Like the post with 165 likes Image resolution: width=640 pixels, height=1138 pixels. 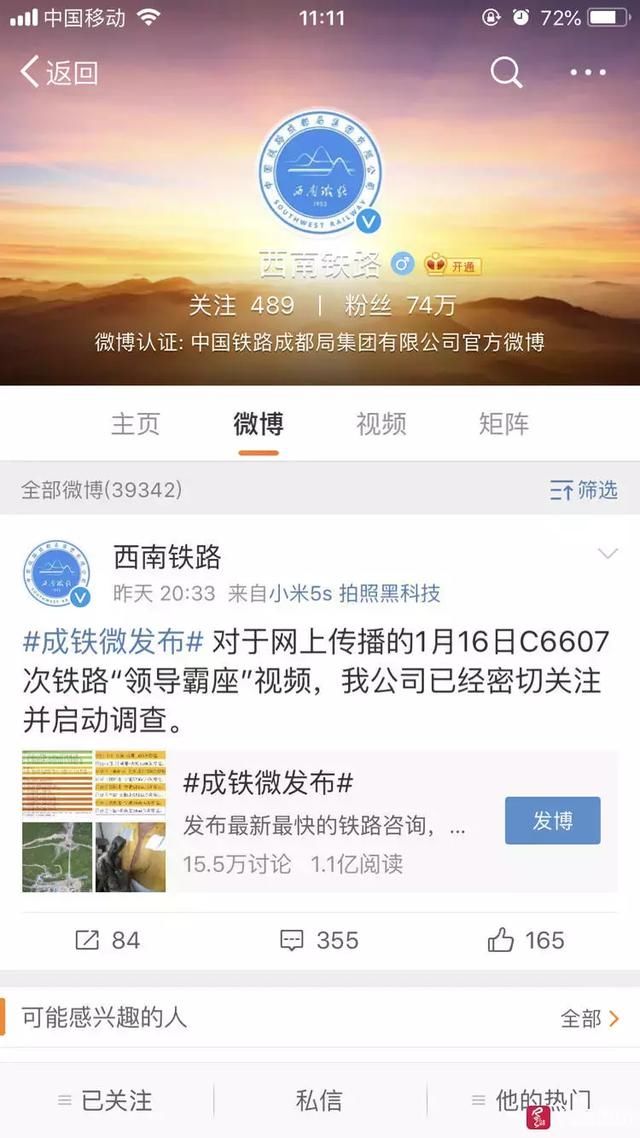(526, 940)
